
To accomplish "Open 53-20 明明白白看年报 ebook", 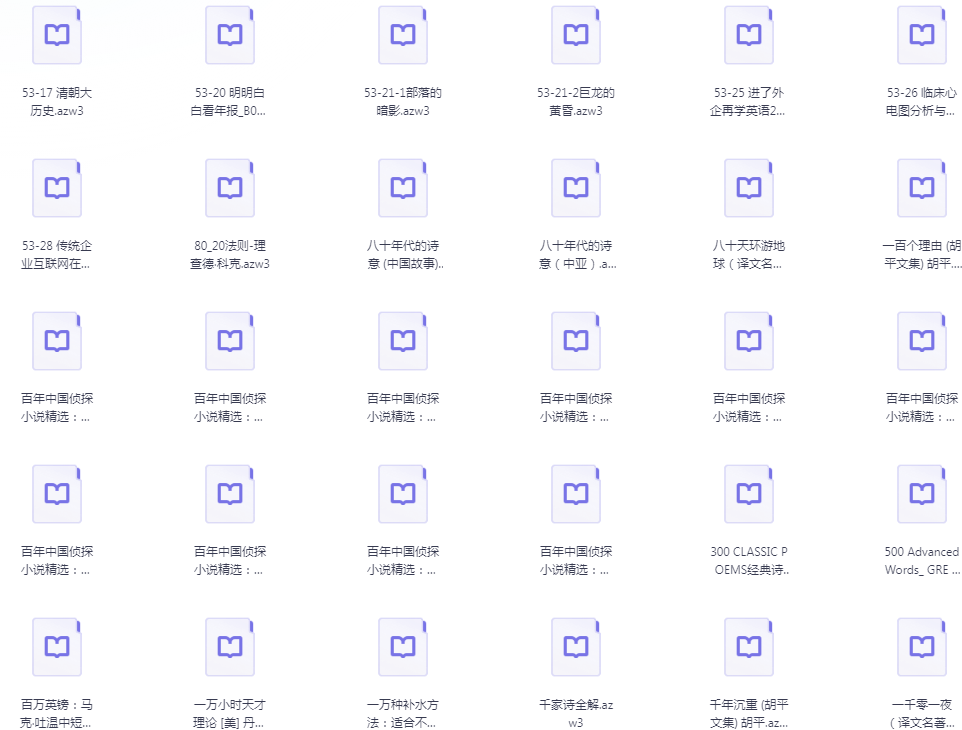I will coord(230,36).
